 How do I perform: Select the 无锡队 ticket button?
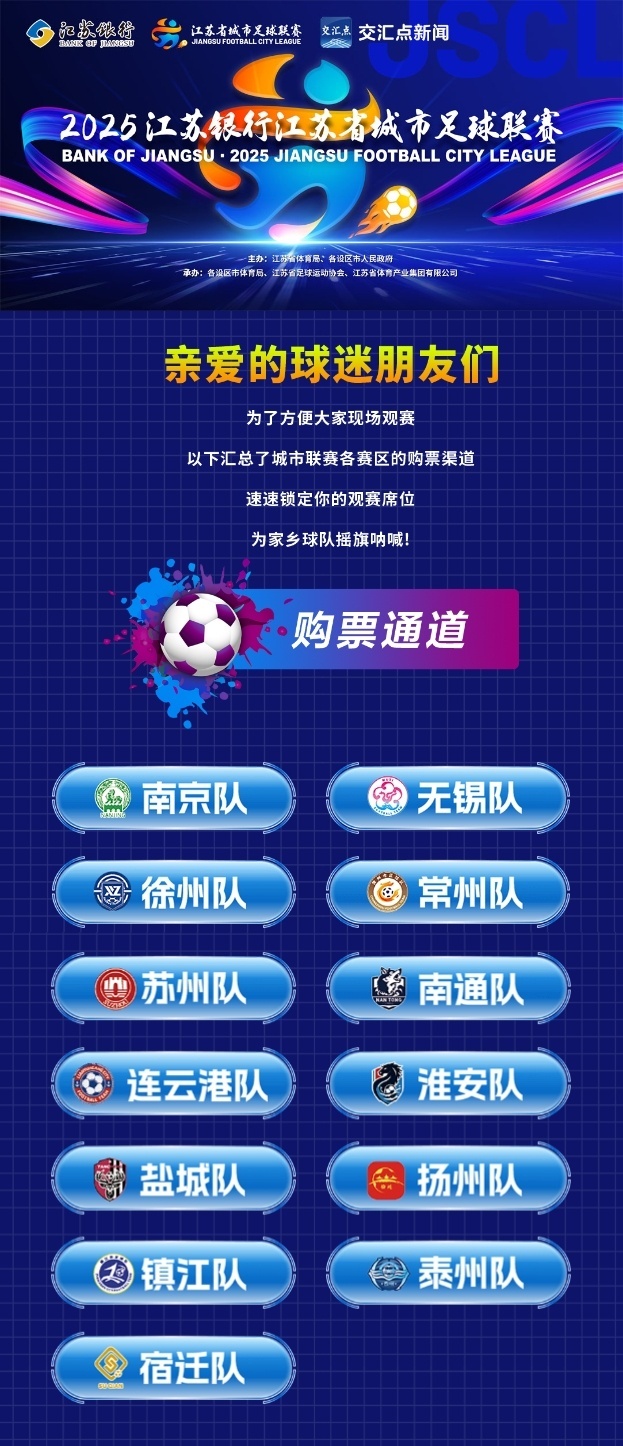tap(448, 797)
